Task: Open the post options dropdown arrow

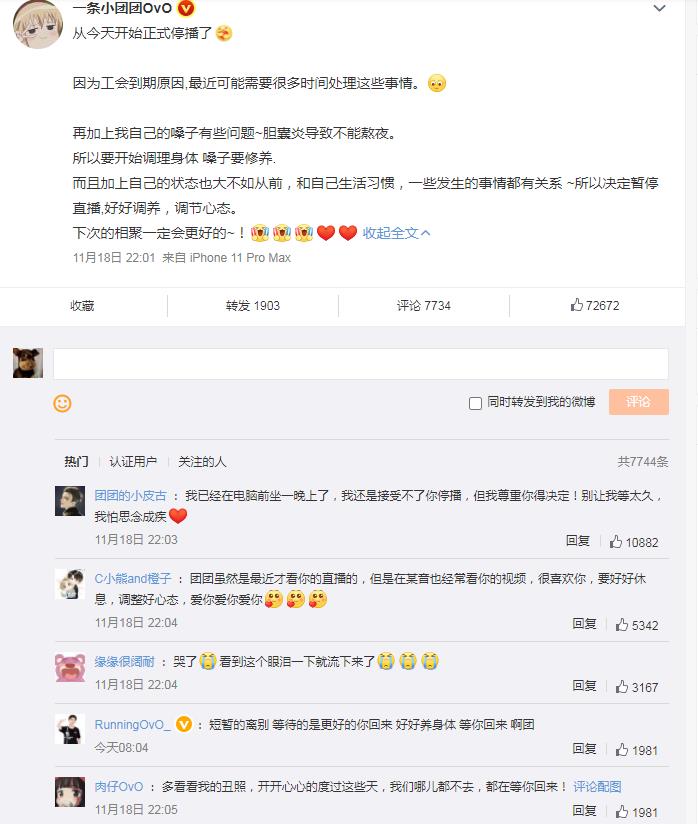Action: 658,9
